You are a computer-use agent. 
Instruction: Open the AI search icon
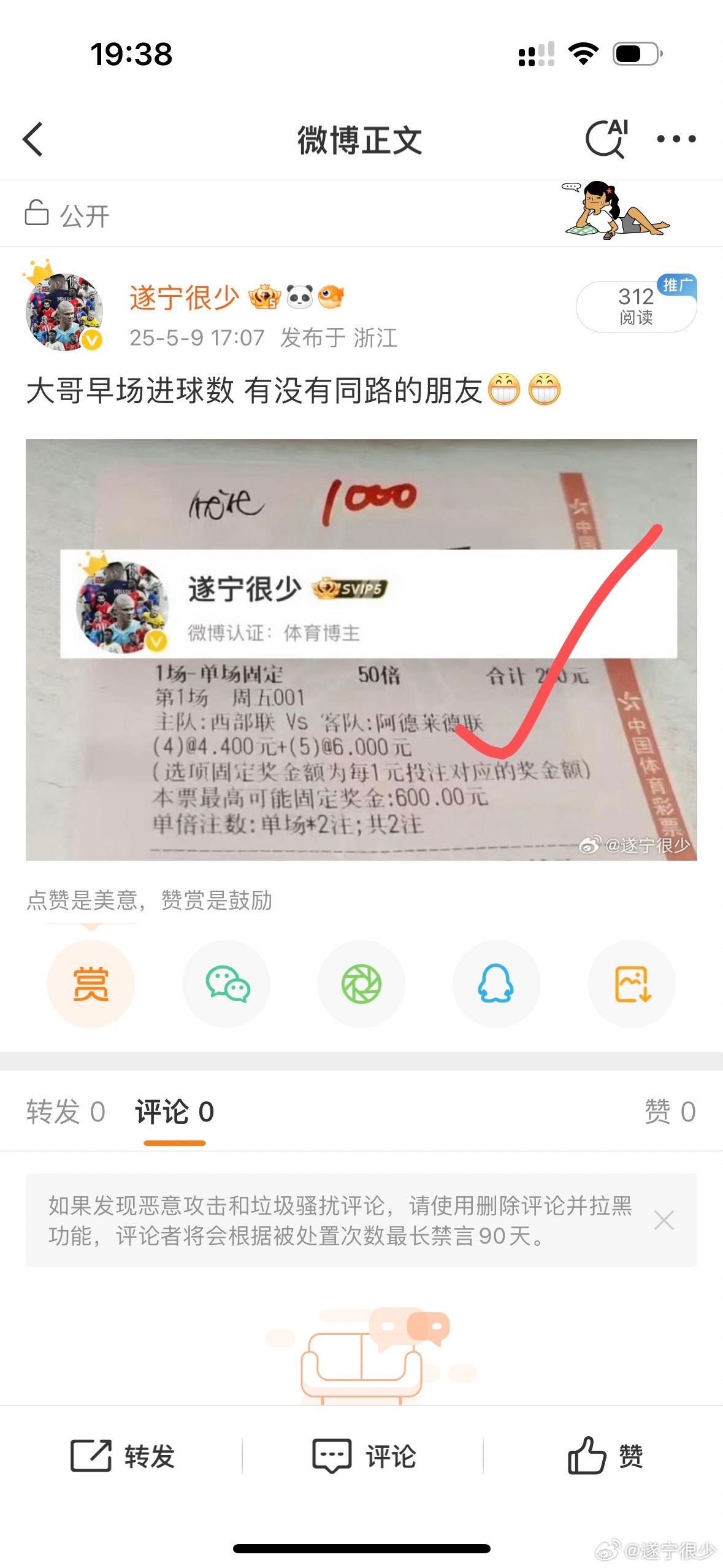tap(606, 139)
